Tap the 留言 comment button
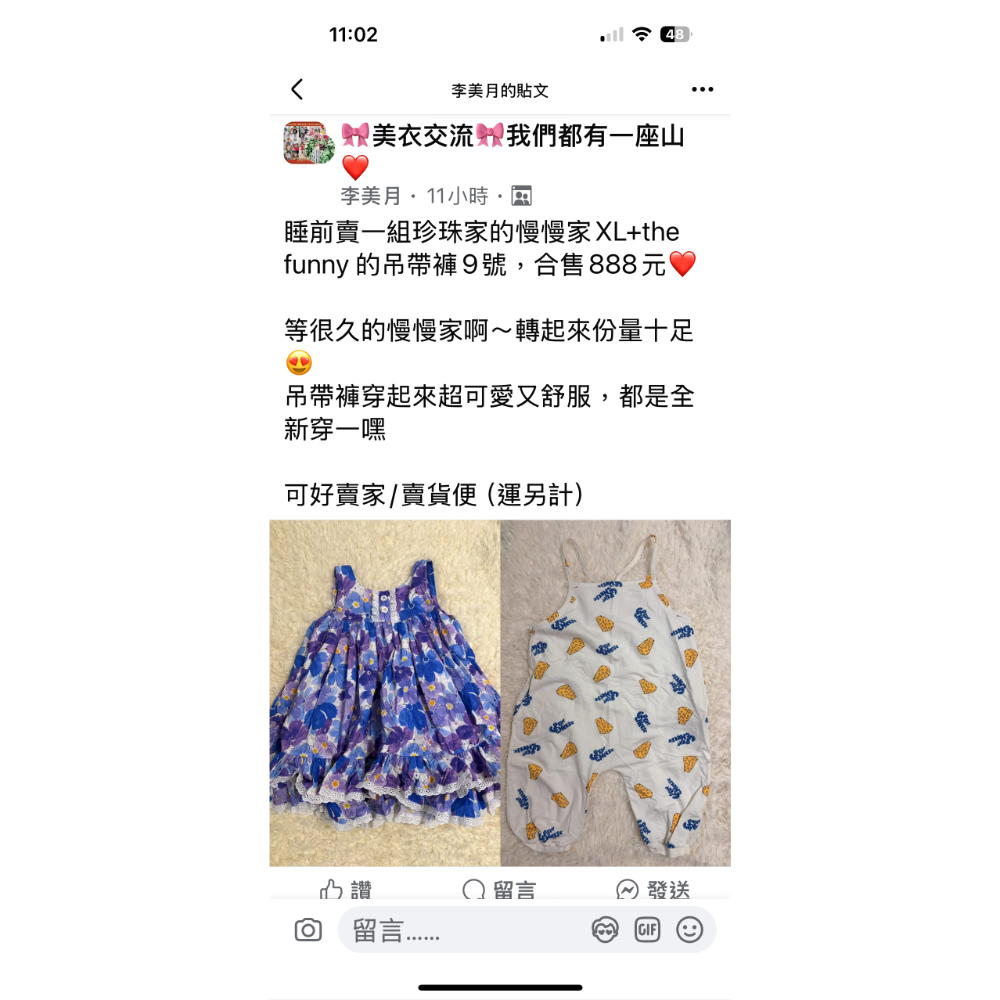Image resolution: width=1000 pixels, height=1000 pixels. click(x=499, y=889)
